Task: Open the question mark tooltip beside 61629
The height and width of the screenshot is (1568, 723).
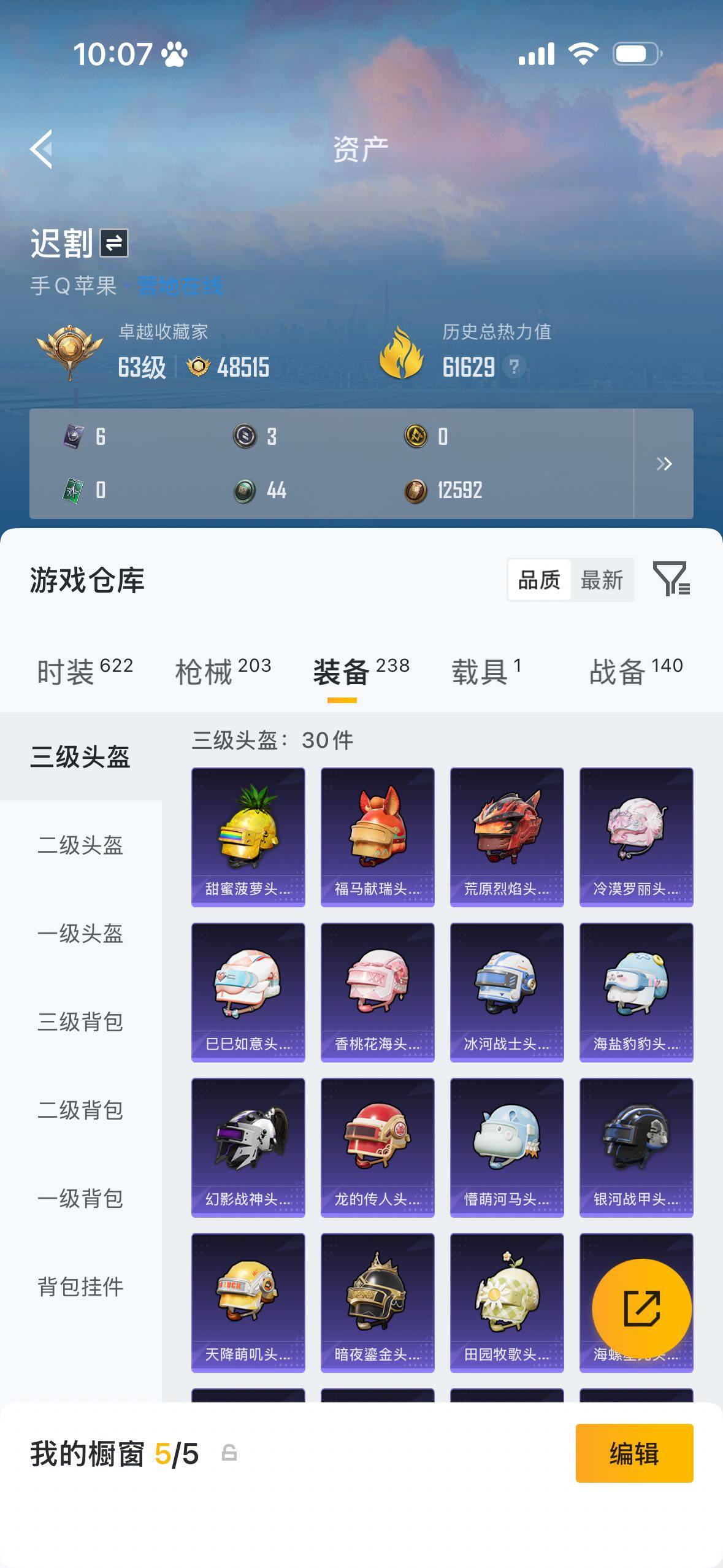Action: pyautogui.click(x=515, y=367)
